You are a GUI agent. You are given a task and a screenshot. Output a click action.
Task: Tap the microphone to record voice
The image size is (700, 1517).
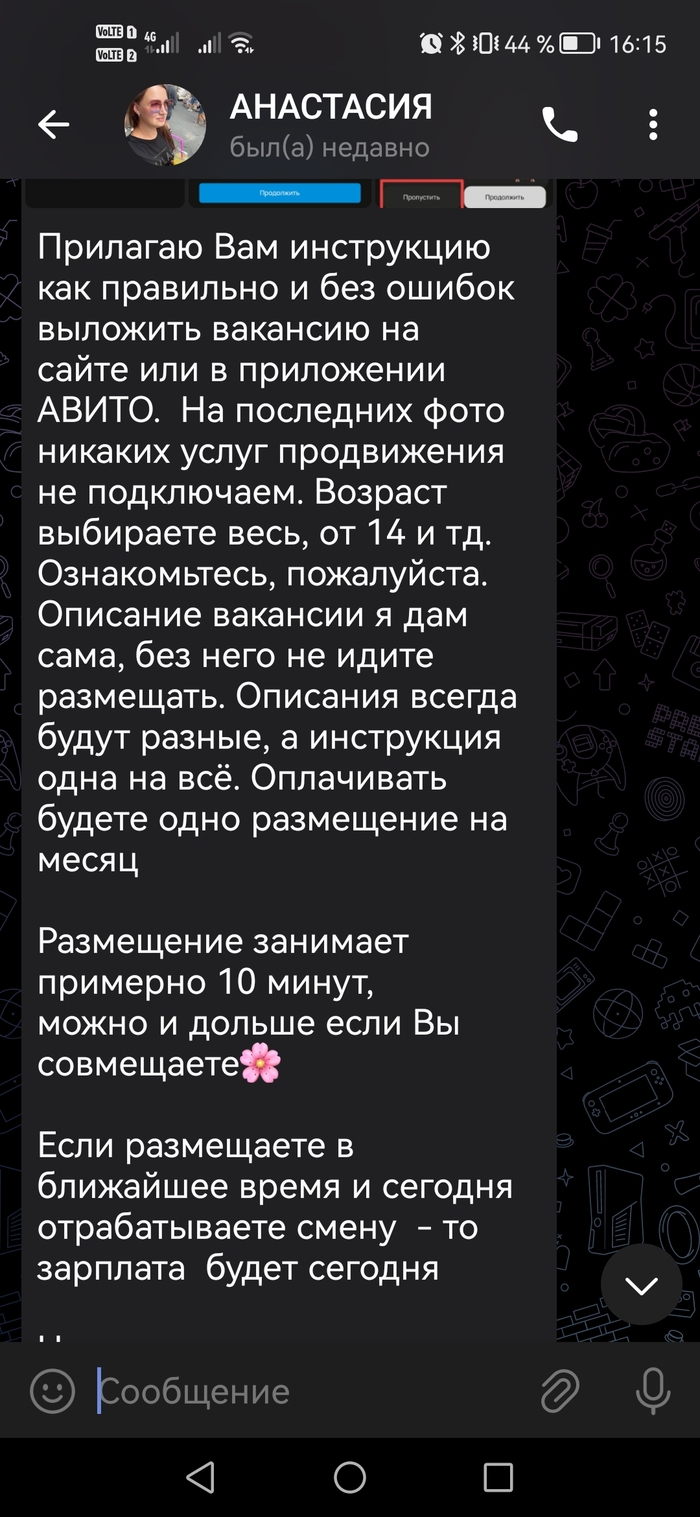pos(652,1391)
